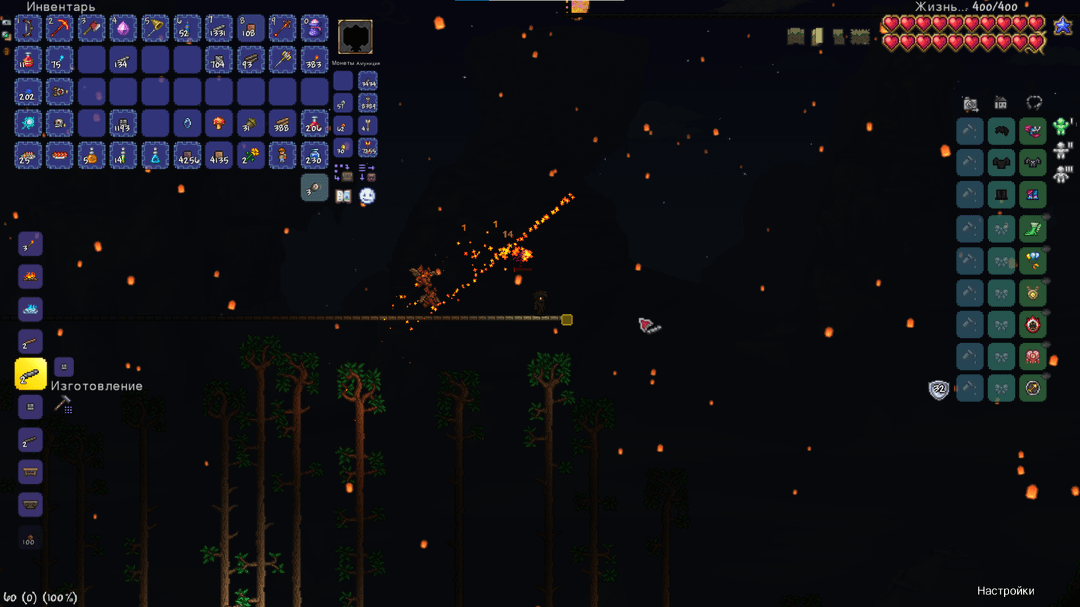Open the player head map frame

[x=354, y=37]
